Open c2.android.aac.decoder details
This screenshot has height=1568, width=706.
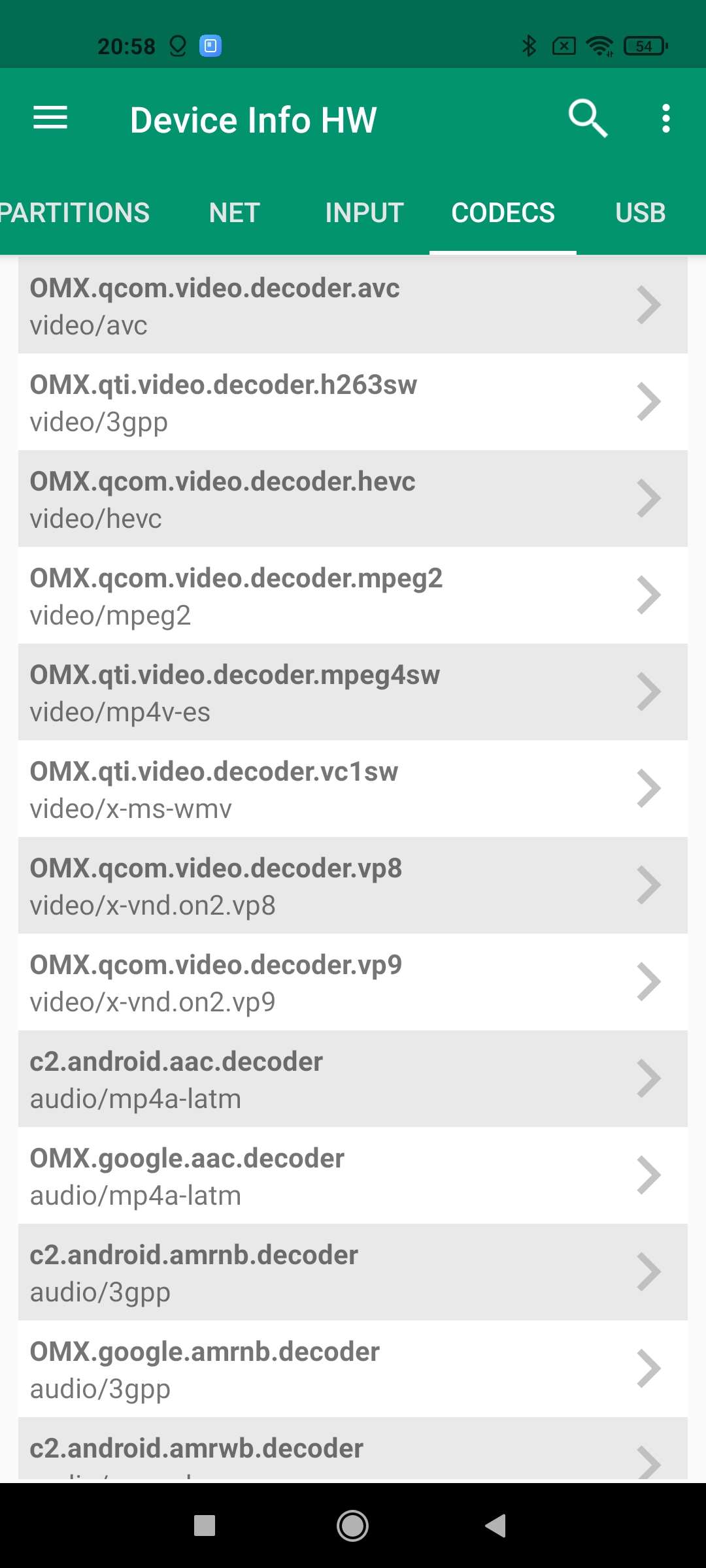[x=352, y=1079]
